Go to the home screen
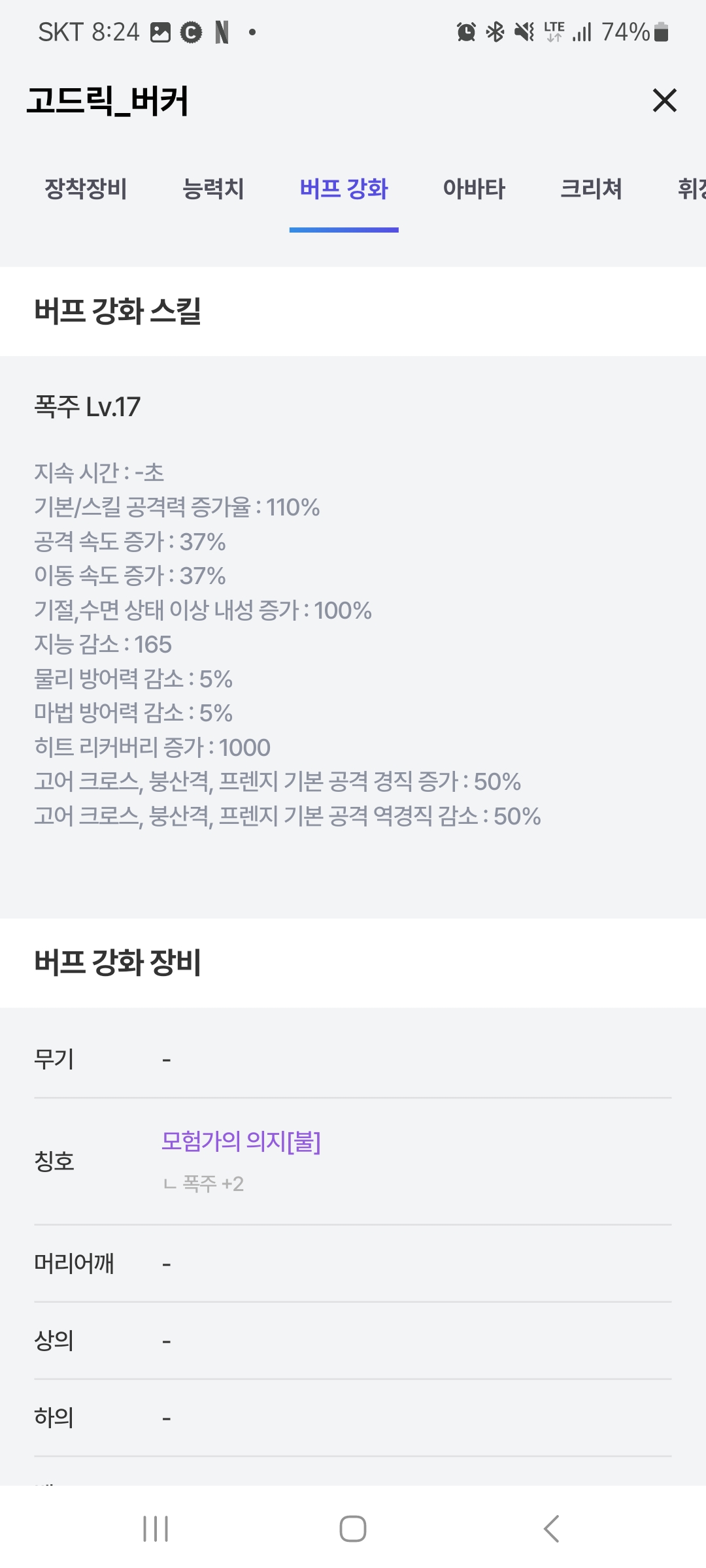Image resolution: width=706 pixels, height=1568 pixels. point(353,1529)
